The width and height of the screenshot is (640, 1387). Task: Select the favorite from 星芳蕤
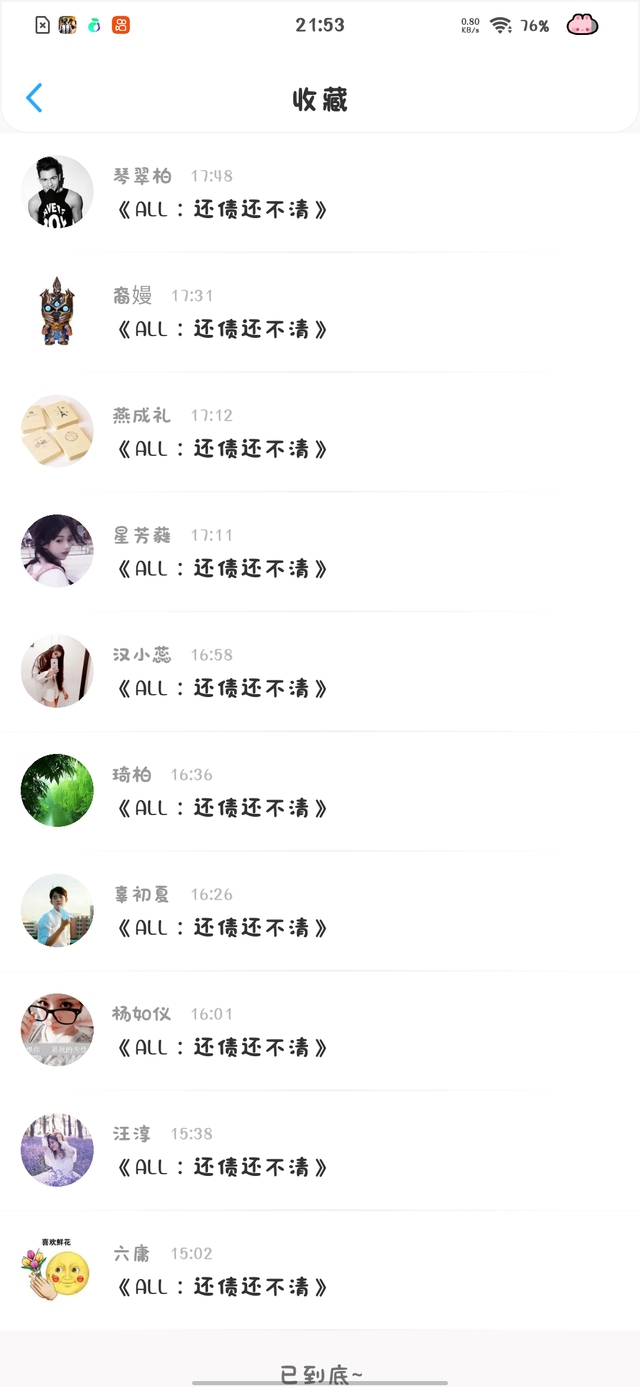coord(222,569)
